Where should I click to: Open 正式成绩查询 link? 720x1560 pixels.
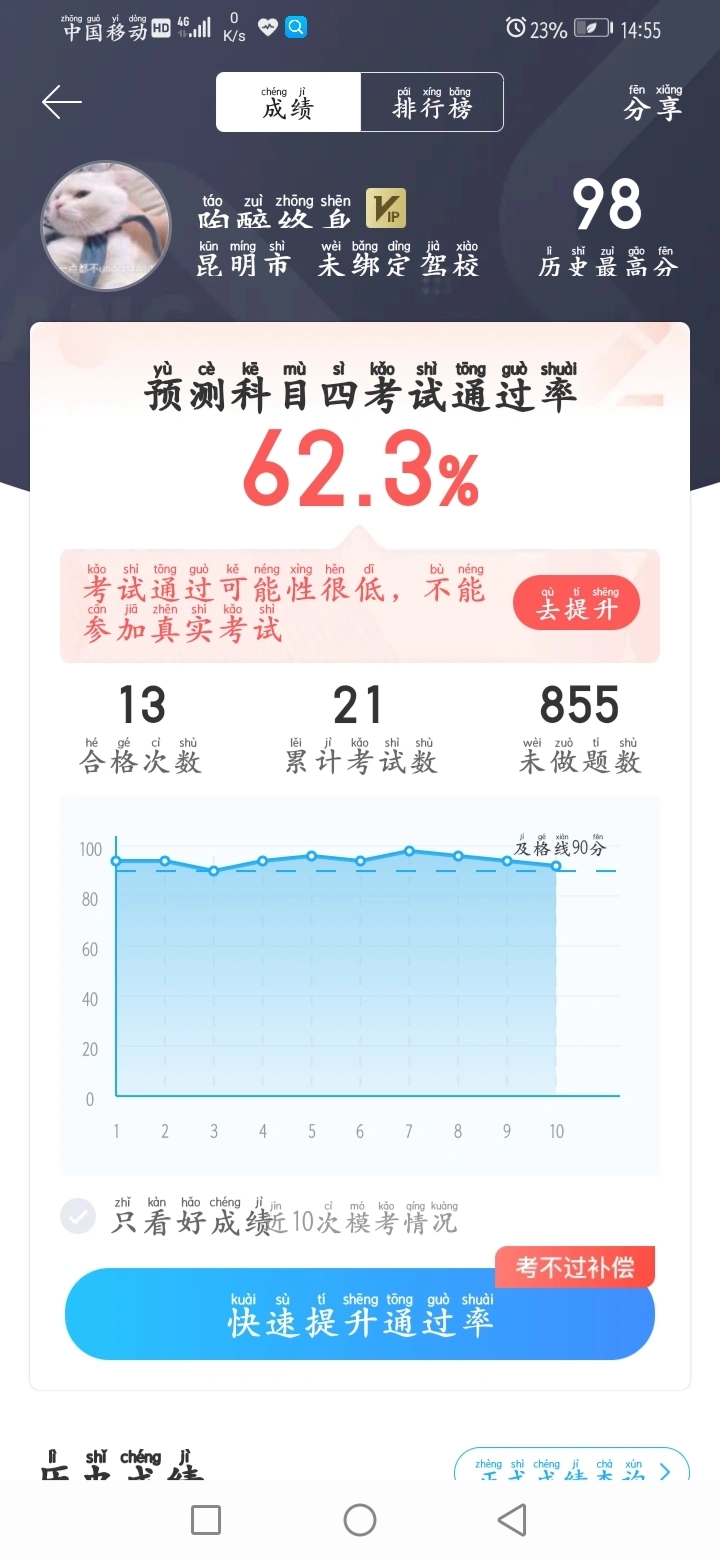pos(572,1468)
